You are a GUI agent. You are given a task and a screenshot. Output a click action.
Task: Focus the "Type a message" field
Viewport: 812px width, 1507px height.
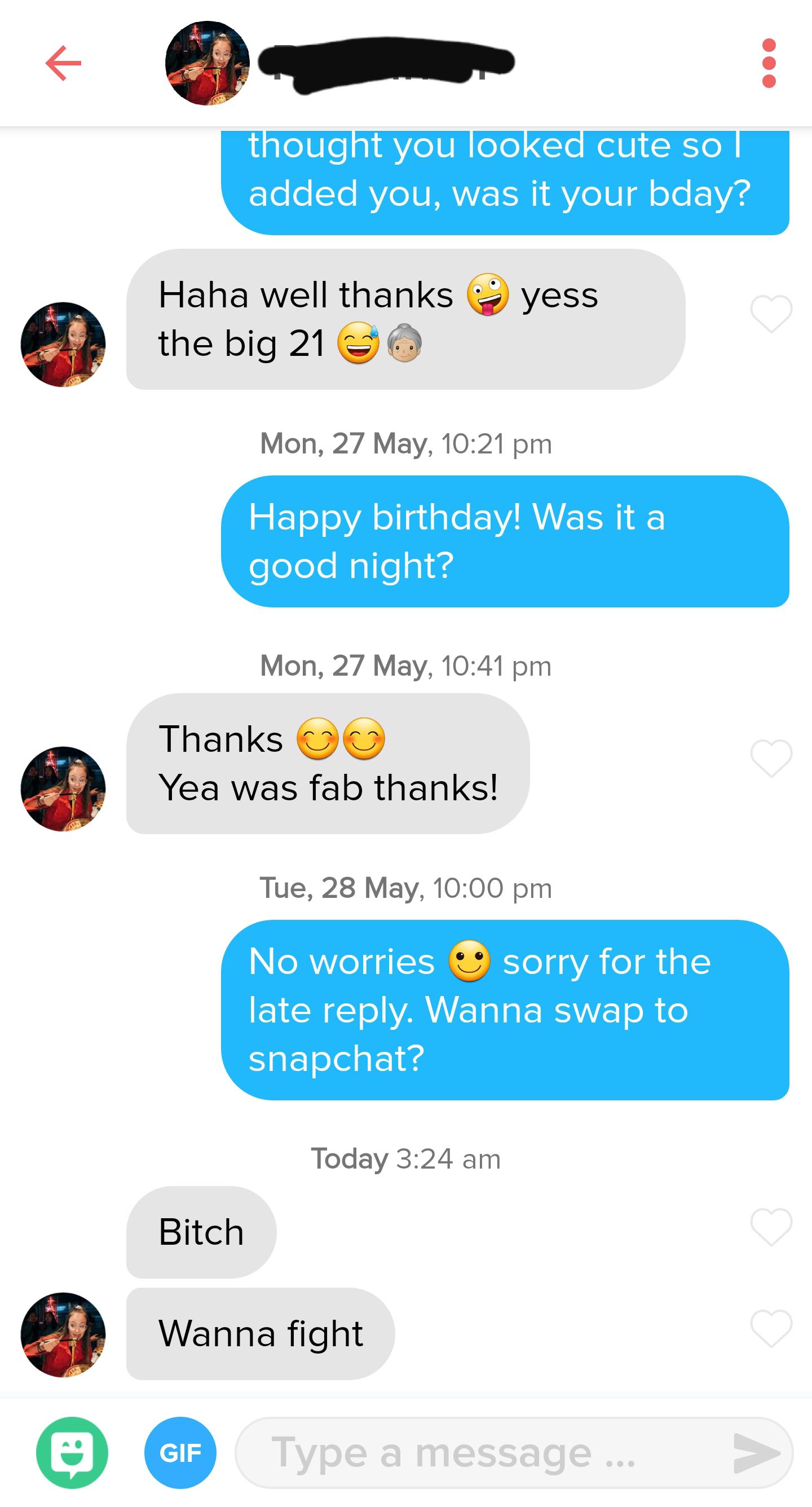point(480,1452)
